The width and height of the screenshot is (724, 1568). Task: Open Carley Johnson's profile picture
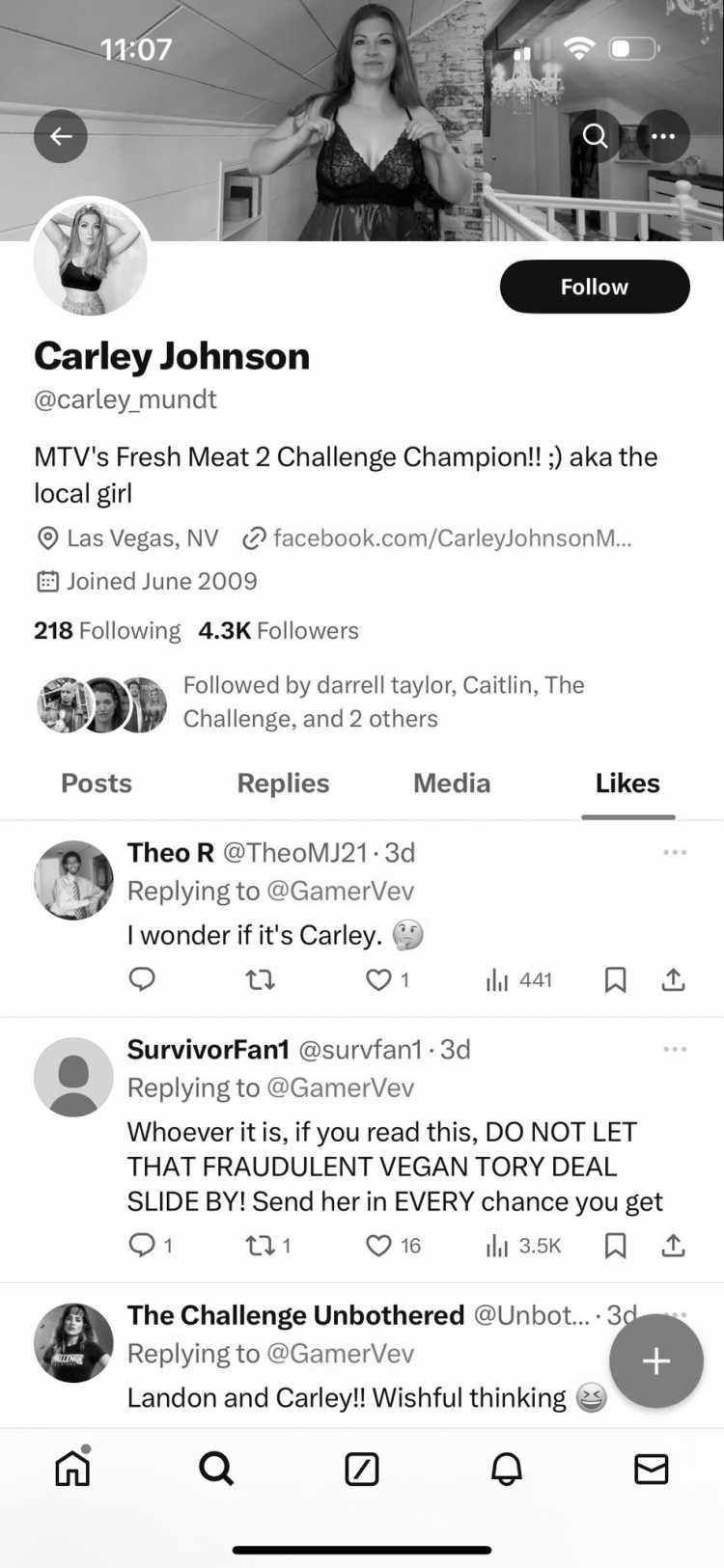pos(91,258)
